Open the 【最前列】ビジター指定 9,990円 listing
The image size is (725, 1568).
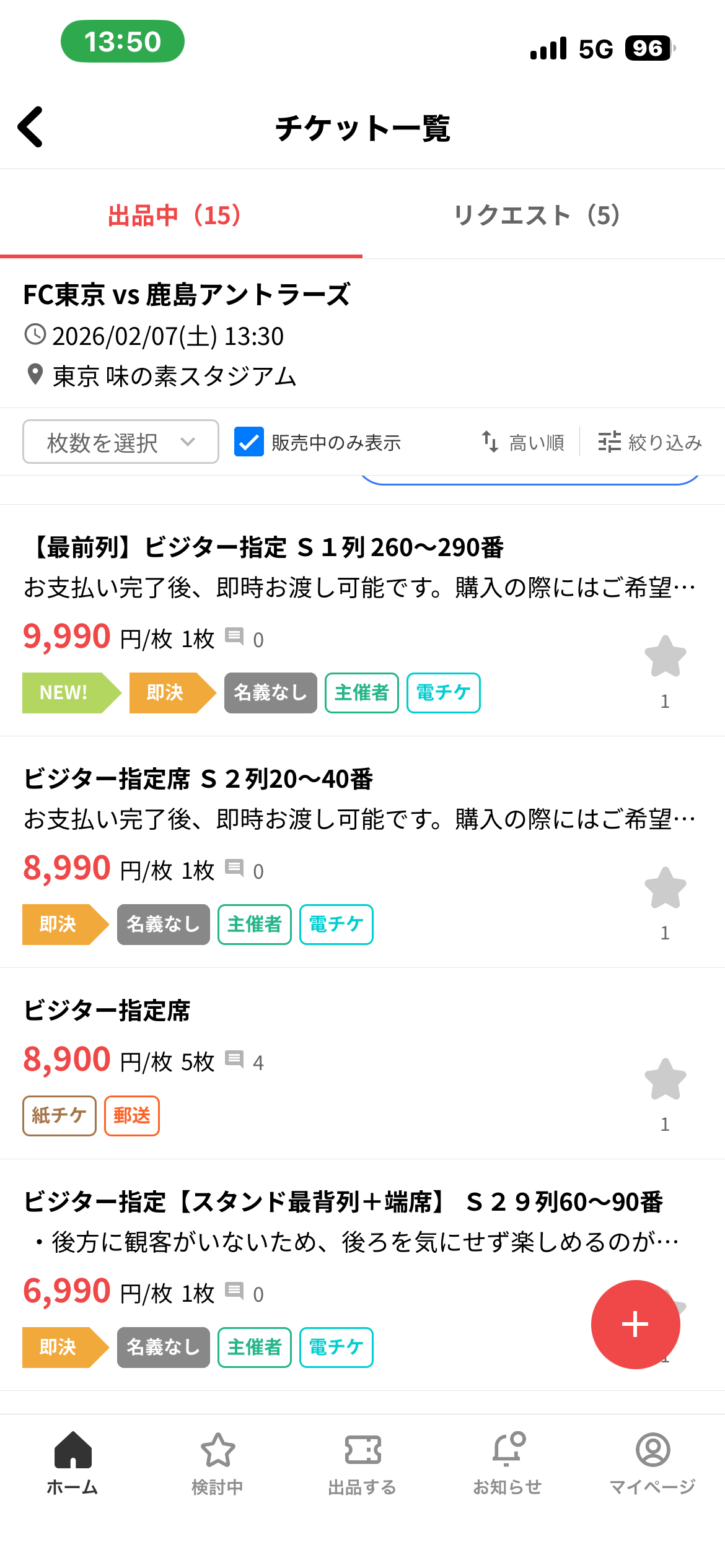point(263,547)
